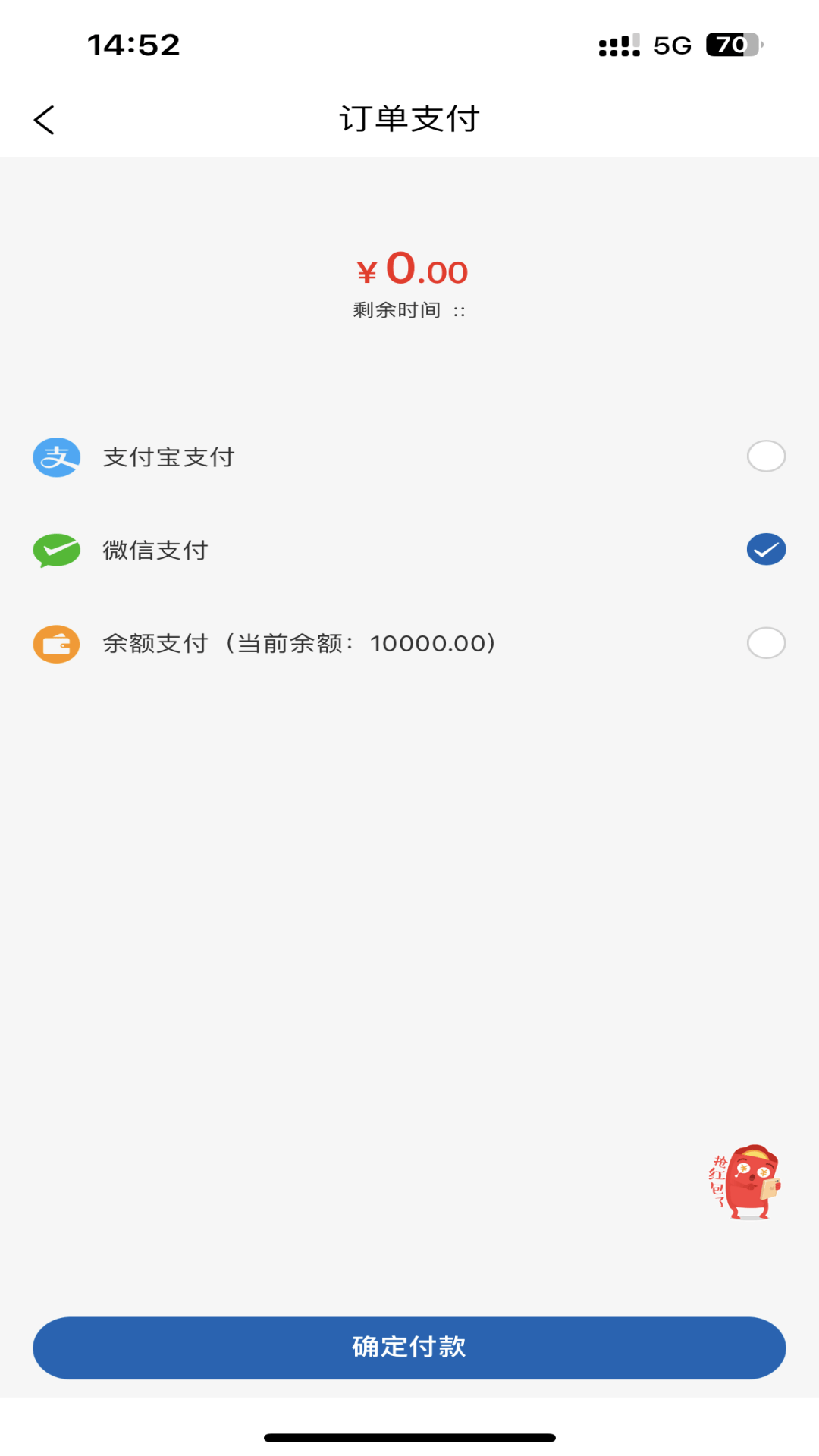Tap the back arrow to exit payment
819x1456 pixels.
43,119
